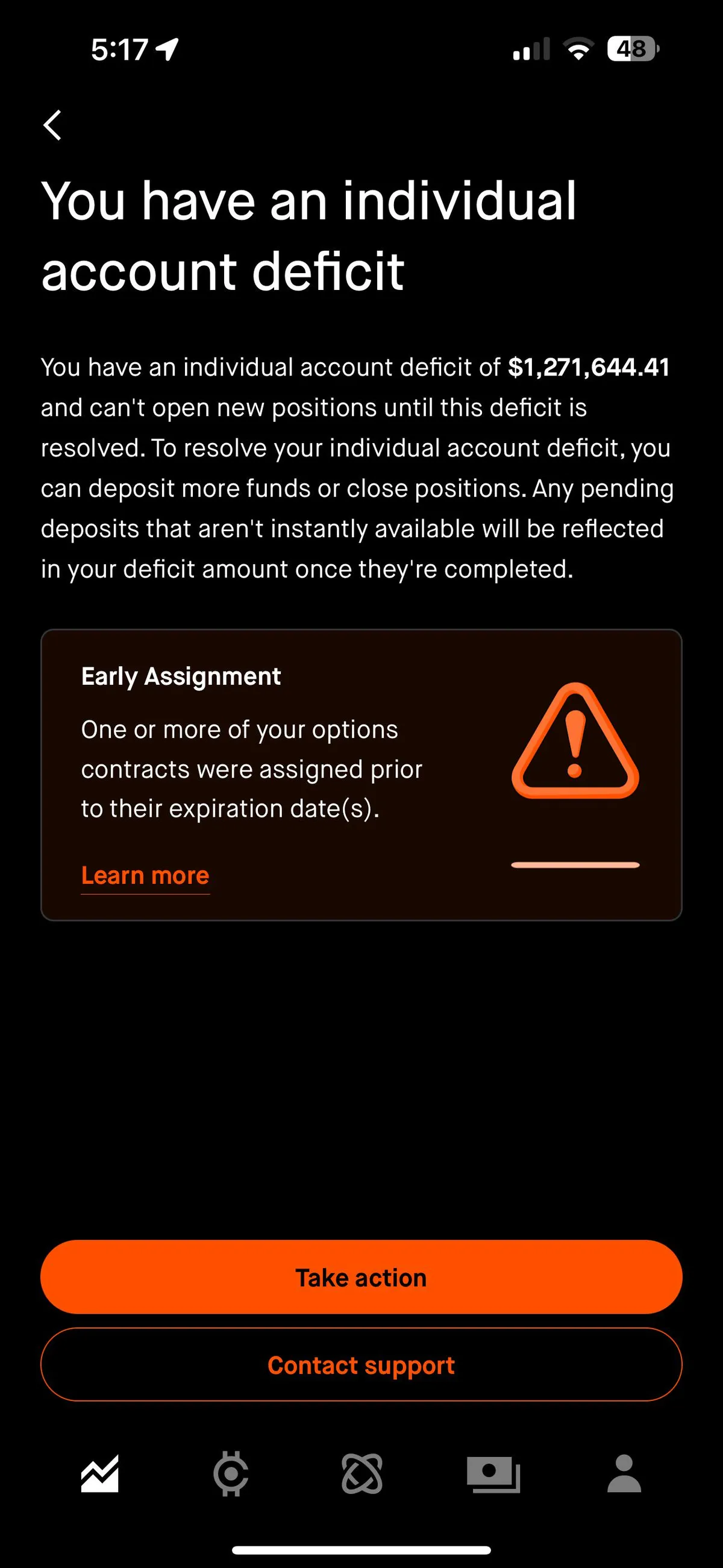Open the atom-shaped browse tab
This screenshot has height=1568, width=723.
click(362, 1473)
